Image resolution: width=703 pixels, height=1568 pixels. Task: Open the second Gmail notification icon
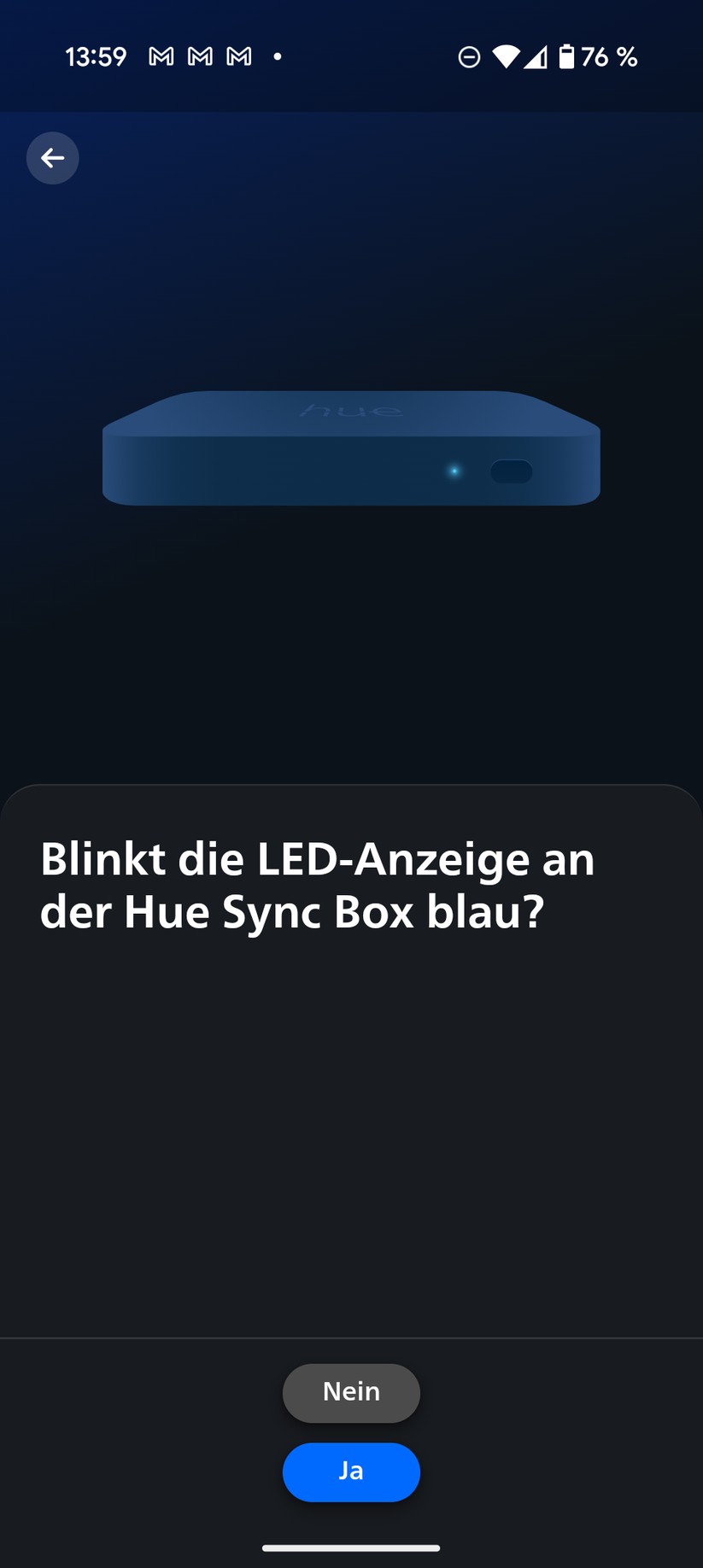point(198,56)
